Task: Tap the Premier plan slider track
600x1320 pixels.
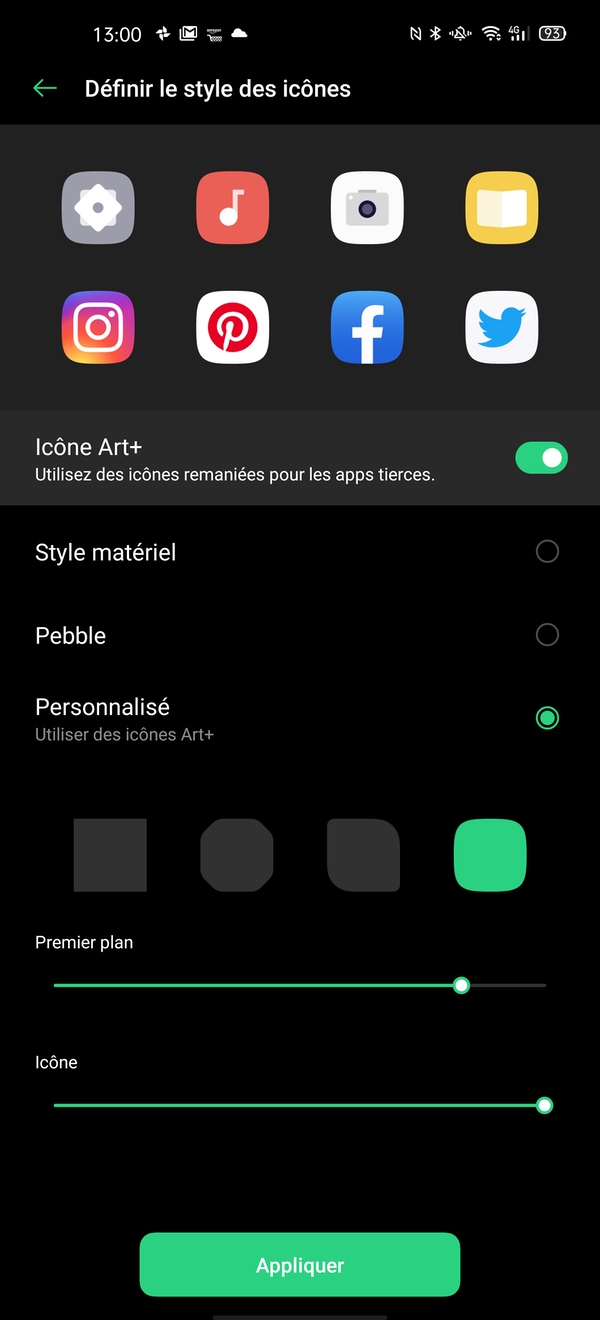Action: pyautogui.click(x=300, y=985)
